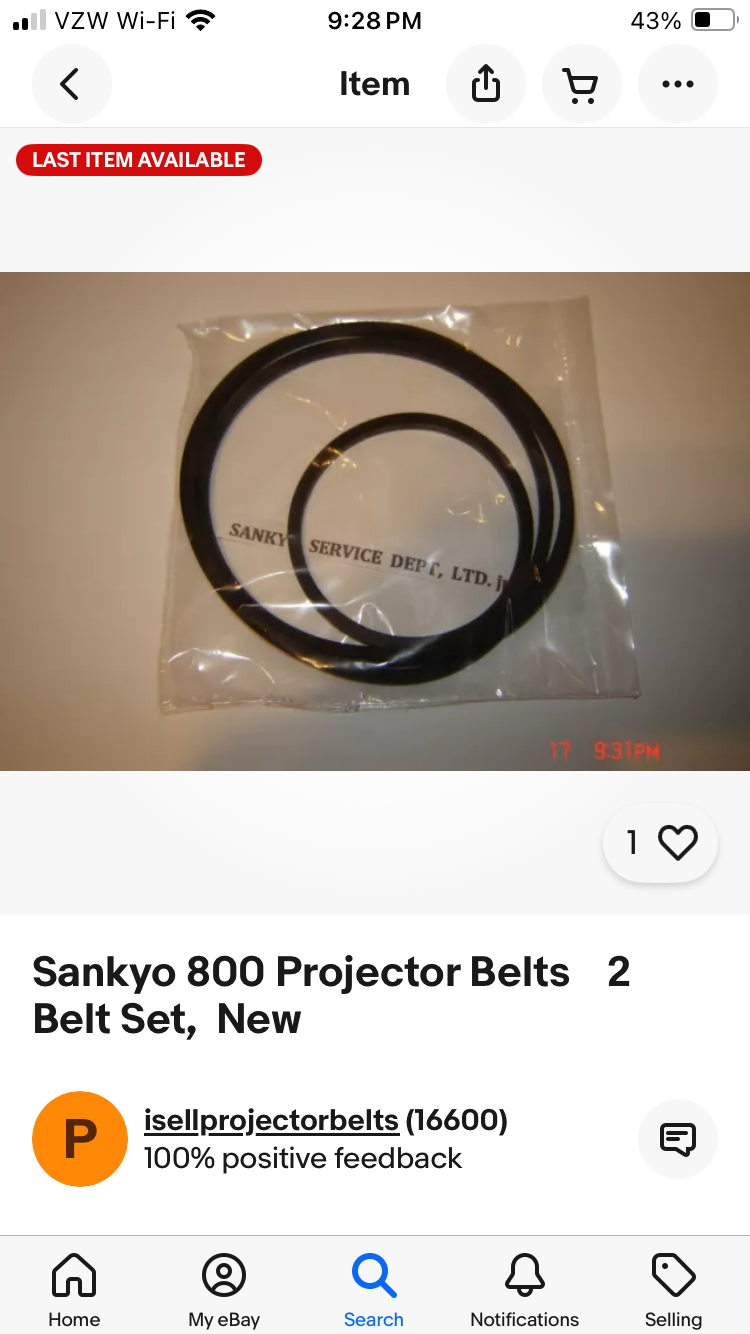The height and width of the screenshot is (1334, 750).
Task: Go to the Selling tab
Action: 673,1290
